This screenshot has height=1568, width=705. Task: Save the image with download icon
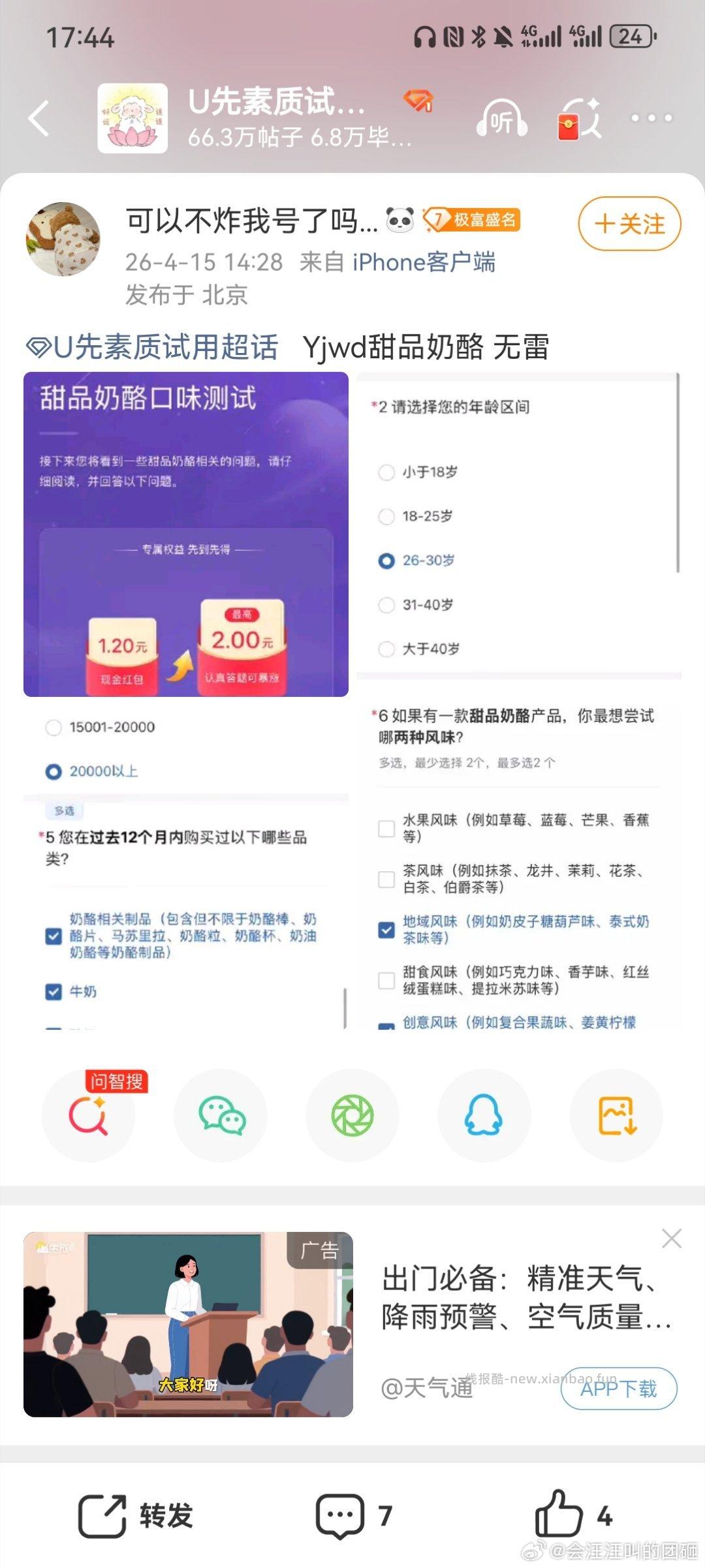click(x=616, y=1116)
